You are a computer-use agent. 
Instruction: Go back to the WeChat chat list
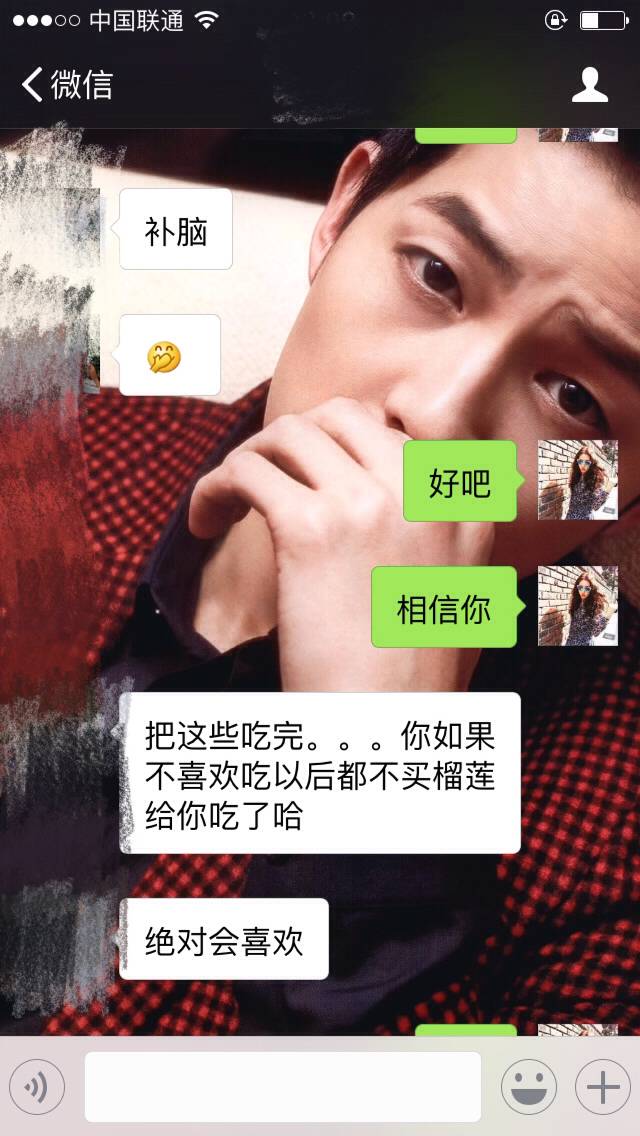pos(66,85)
